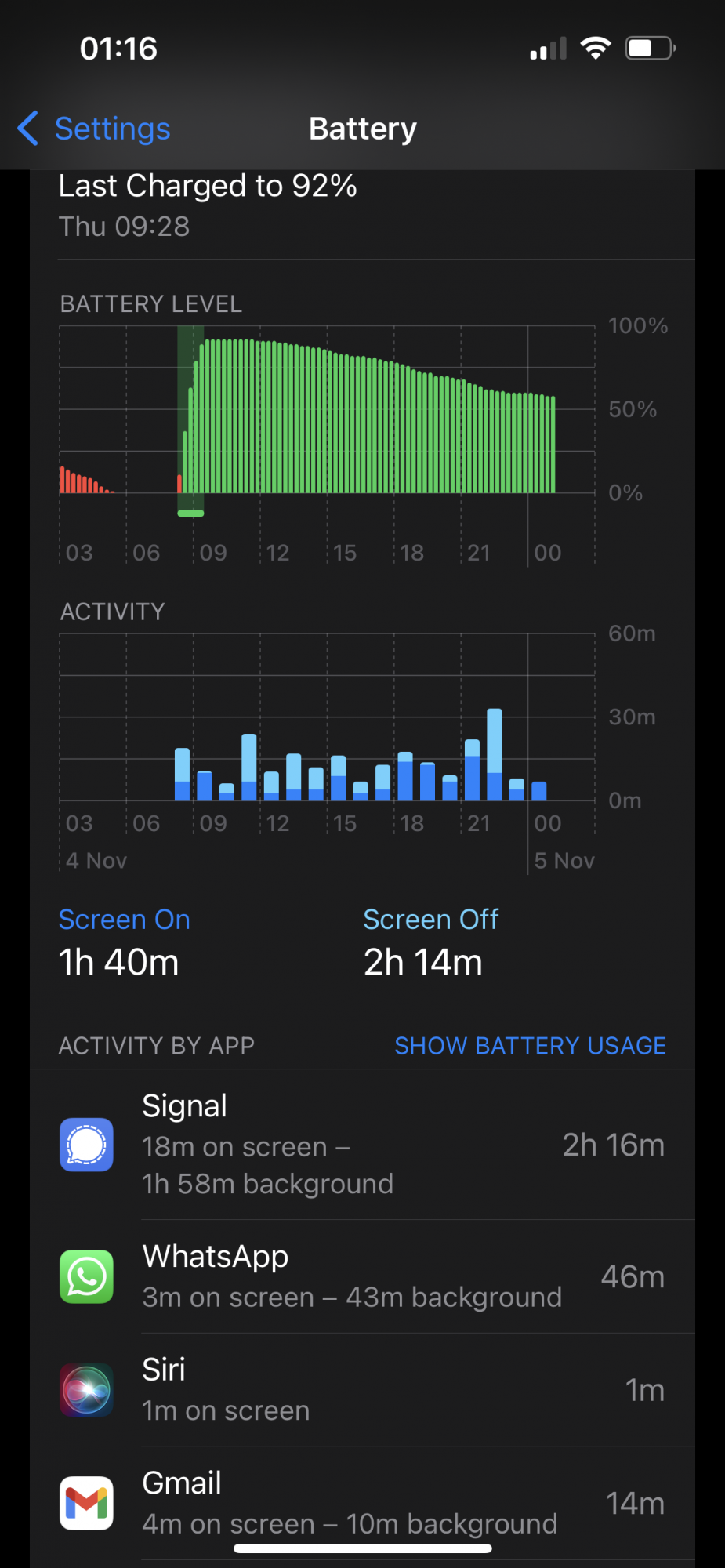Screen dimensions: 725x1568
Task: Select the WhatsApp activity row
Action: pyautogui.click(x=362, y=1276)
